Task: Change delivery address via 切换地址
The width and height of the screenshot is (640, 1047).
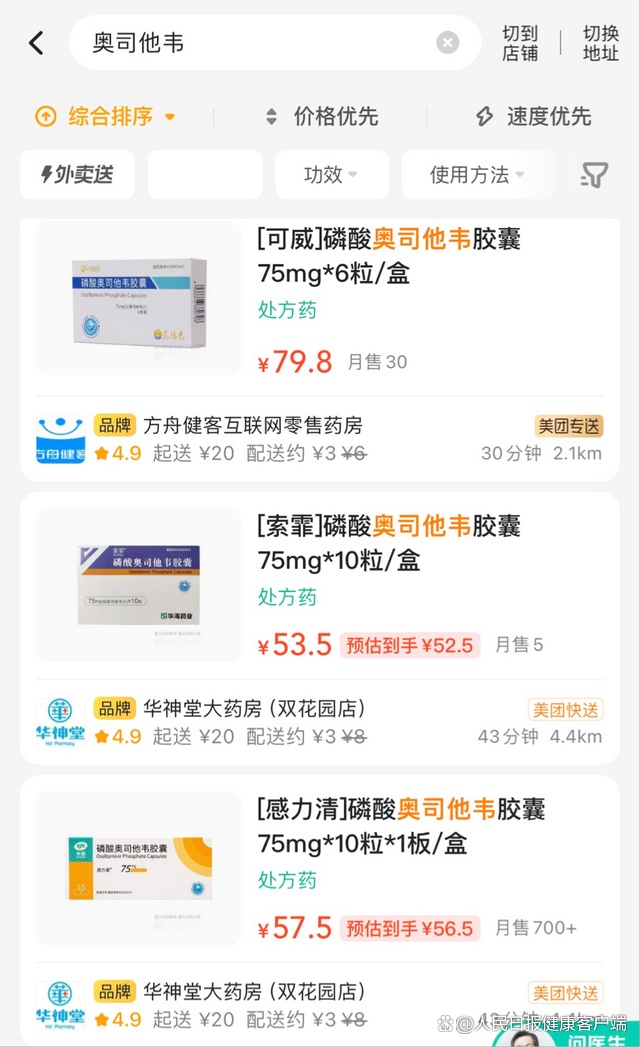Action: click(601, 44)
